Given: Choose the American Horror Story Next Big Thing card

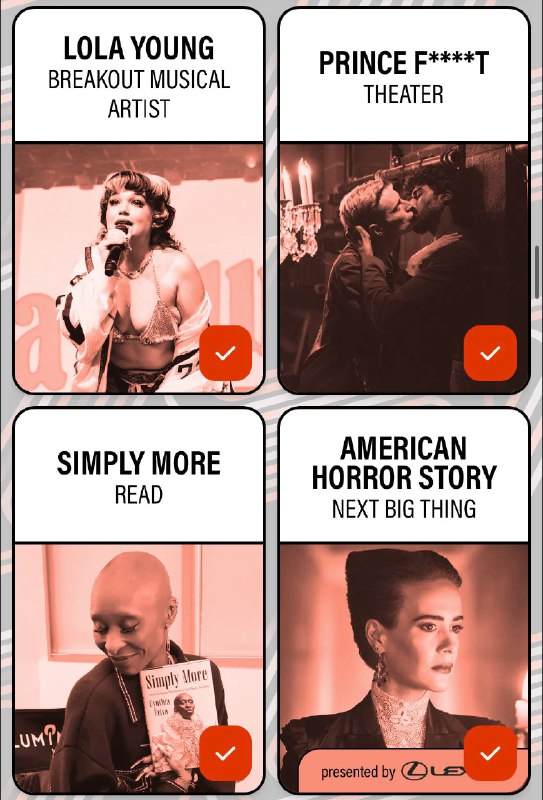Looking at the screenshot, I should coord(404,601).
